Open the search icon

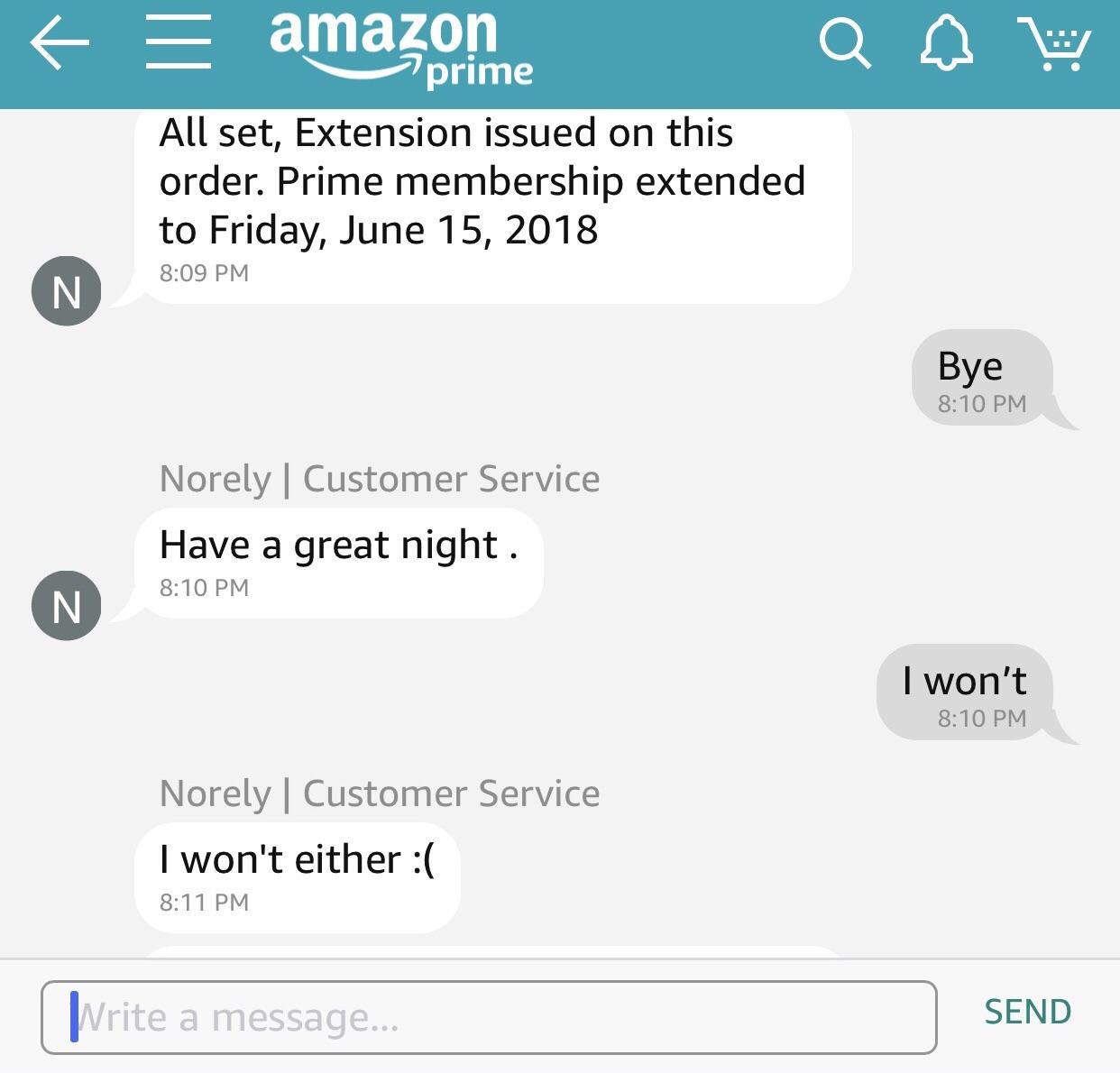point(844,43)
